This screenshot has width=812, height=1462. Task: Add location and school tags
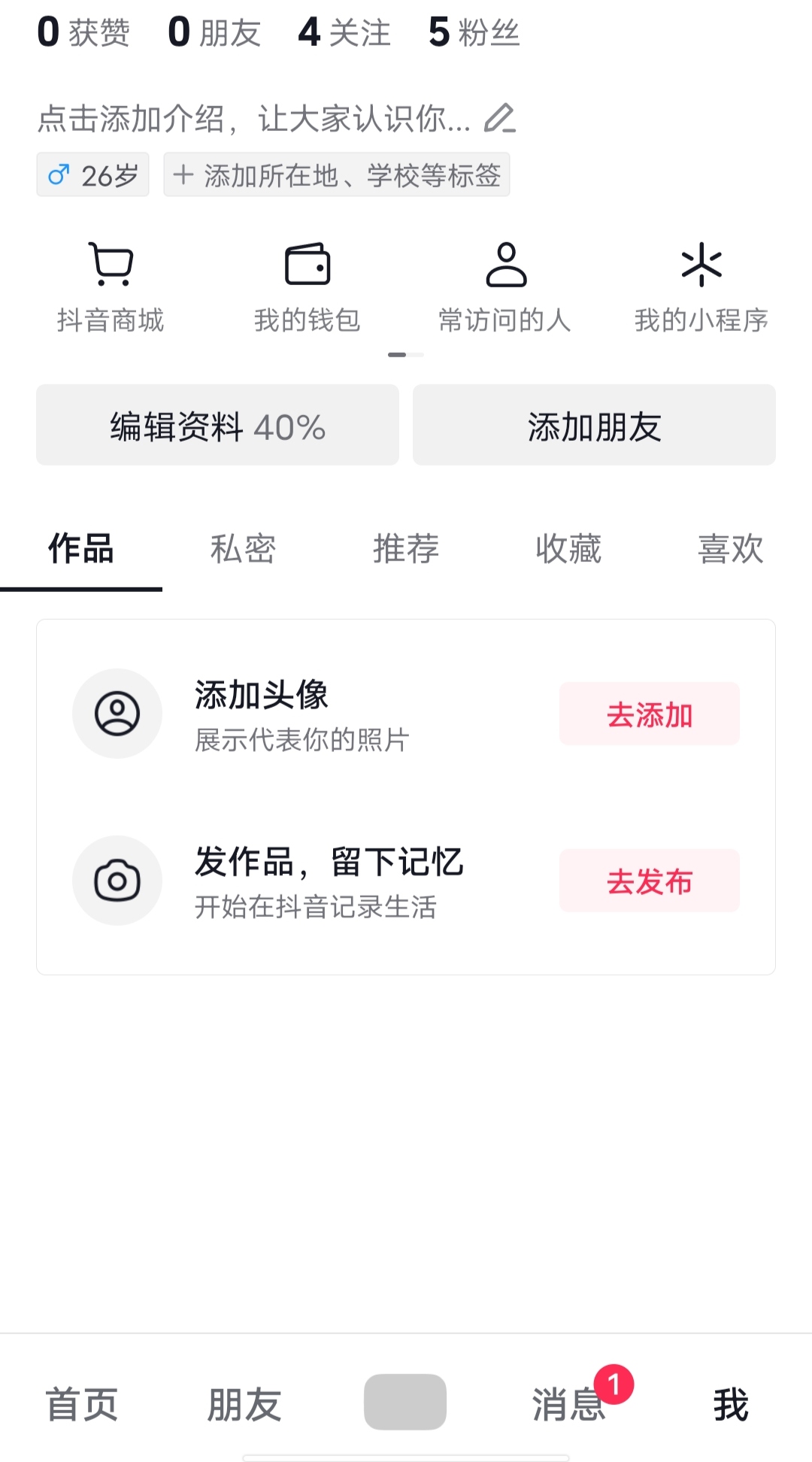pos(337,175)
